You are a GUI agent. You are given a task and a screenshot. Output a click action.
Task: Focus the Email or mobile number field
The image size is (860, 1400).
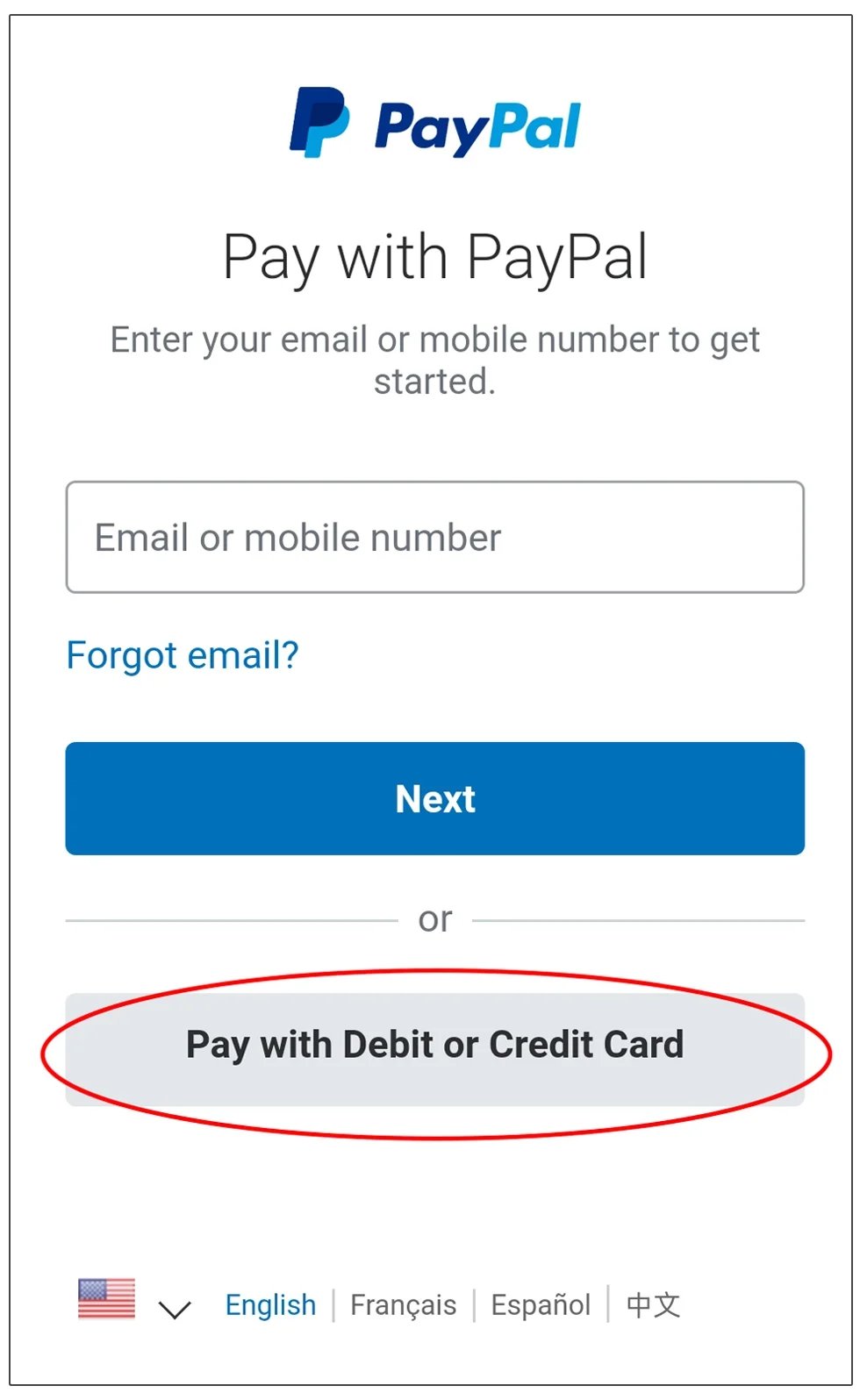click(434, 537)
